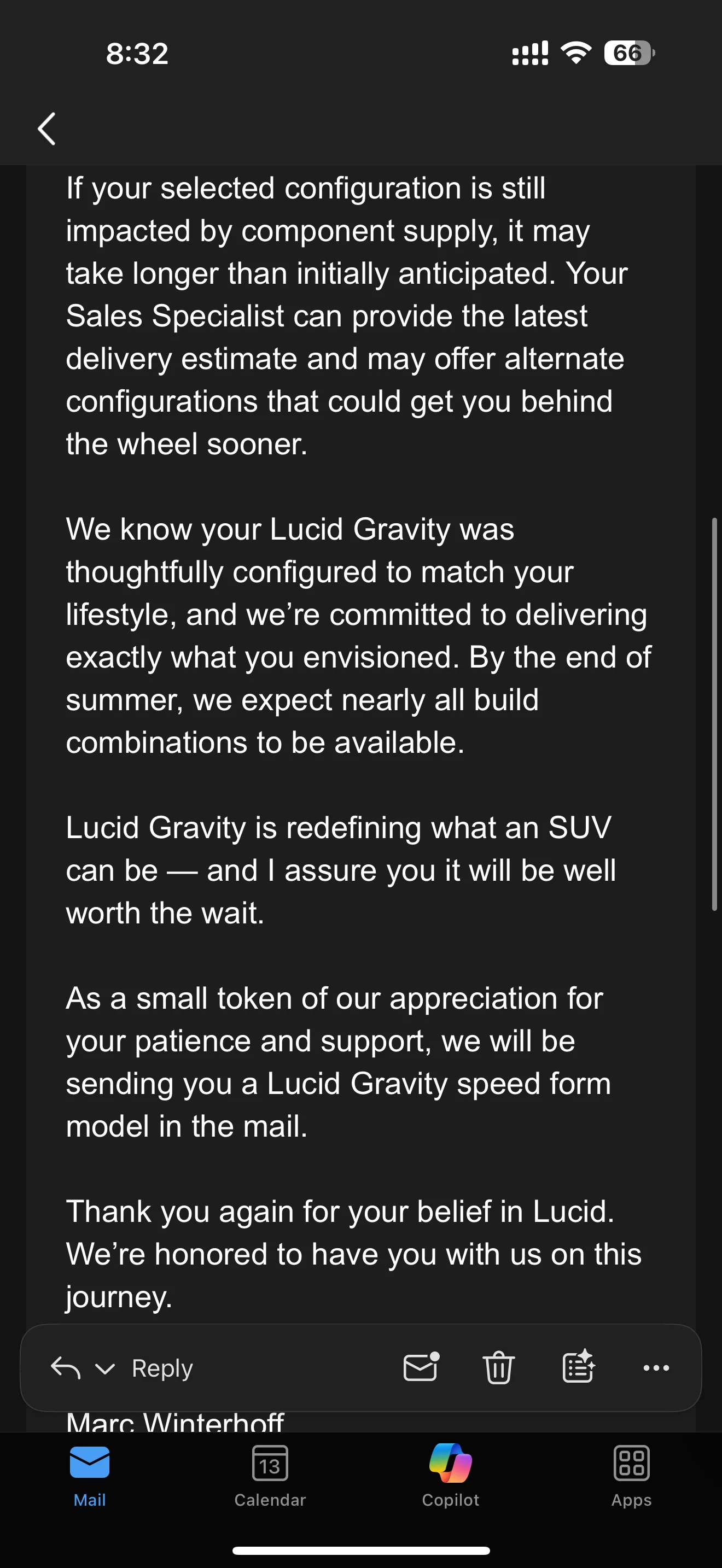
Task: Go back to the inbox
Action: [x=47, y=129]
